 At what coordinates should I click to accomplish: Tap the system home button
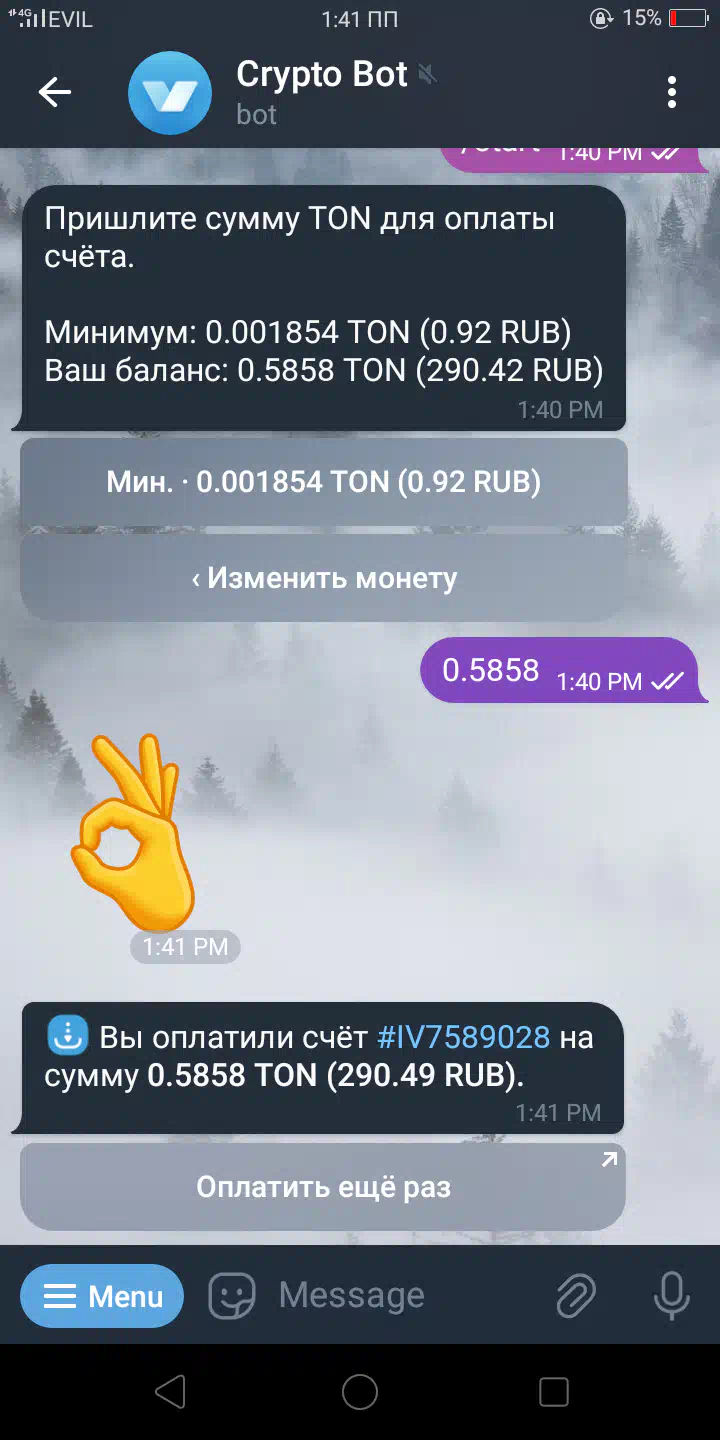point(360,1391)
